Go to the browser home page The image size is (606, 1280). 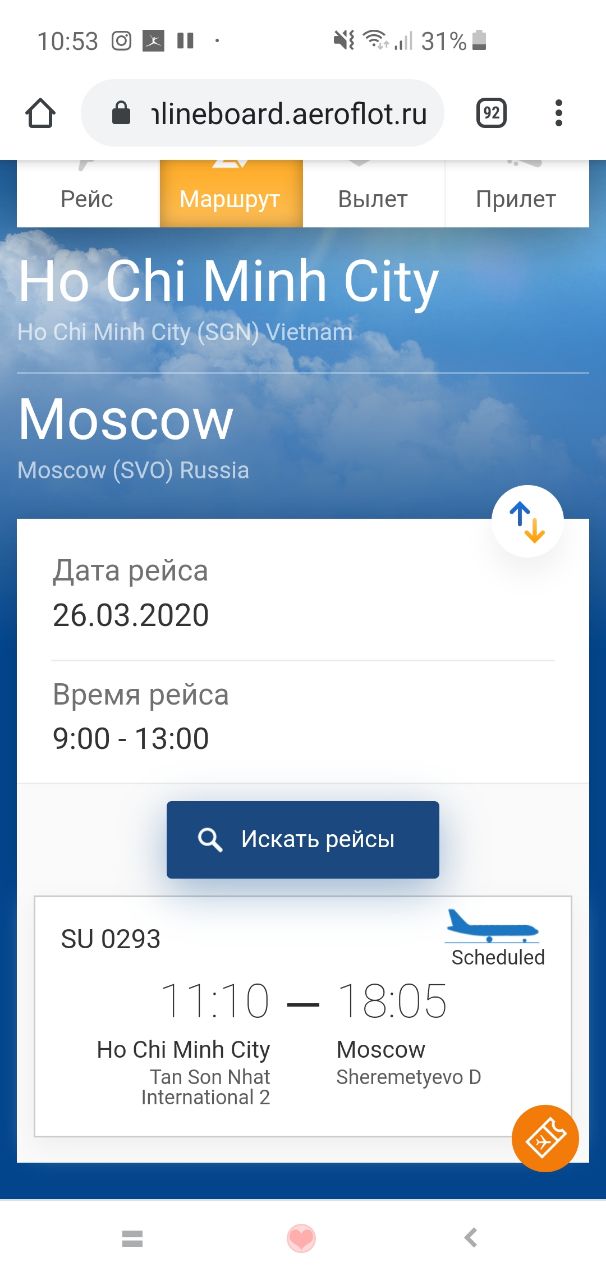(40, 113)
